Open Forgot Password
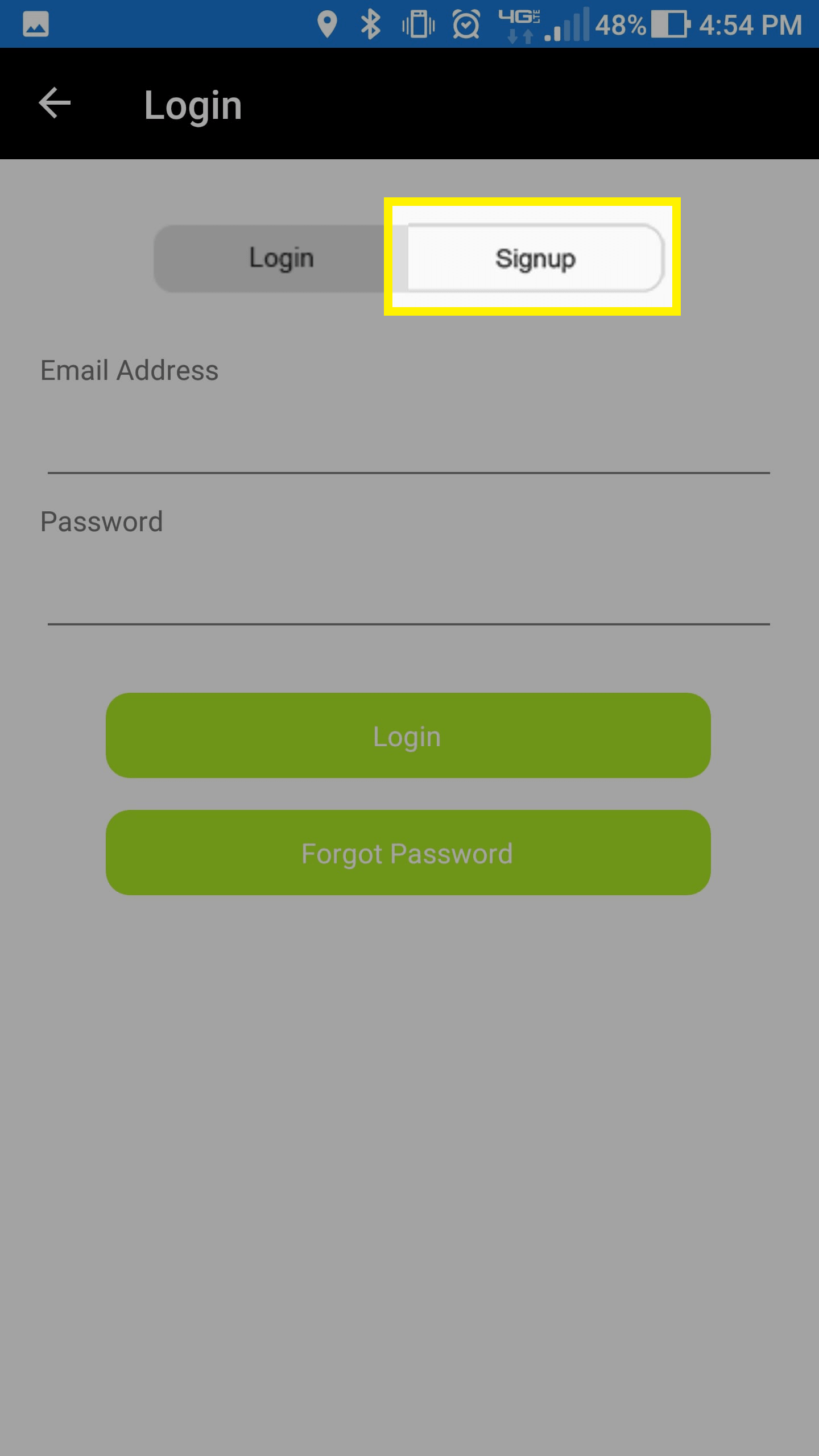Image resolution: width=819 pixels, height=1456 pixels. tap(408, 853)
